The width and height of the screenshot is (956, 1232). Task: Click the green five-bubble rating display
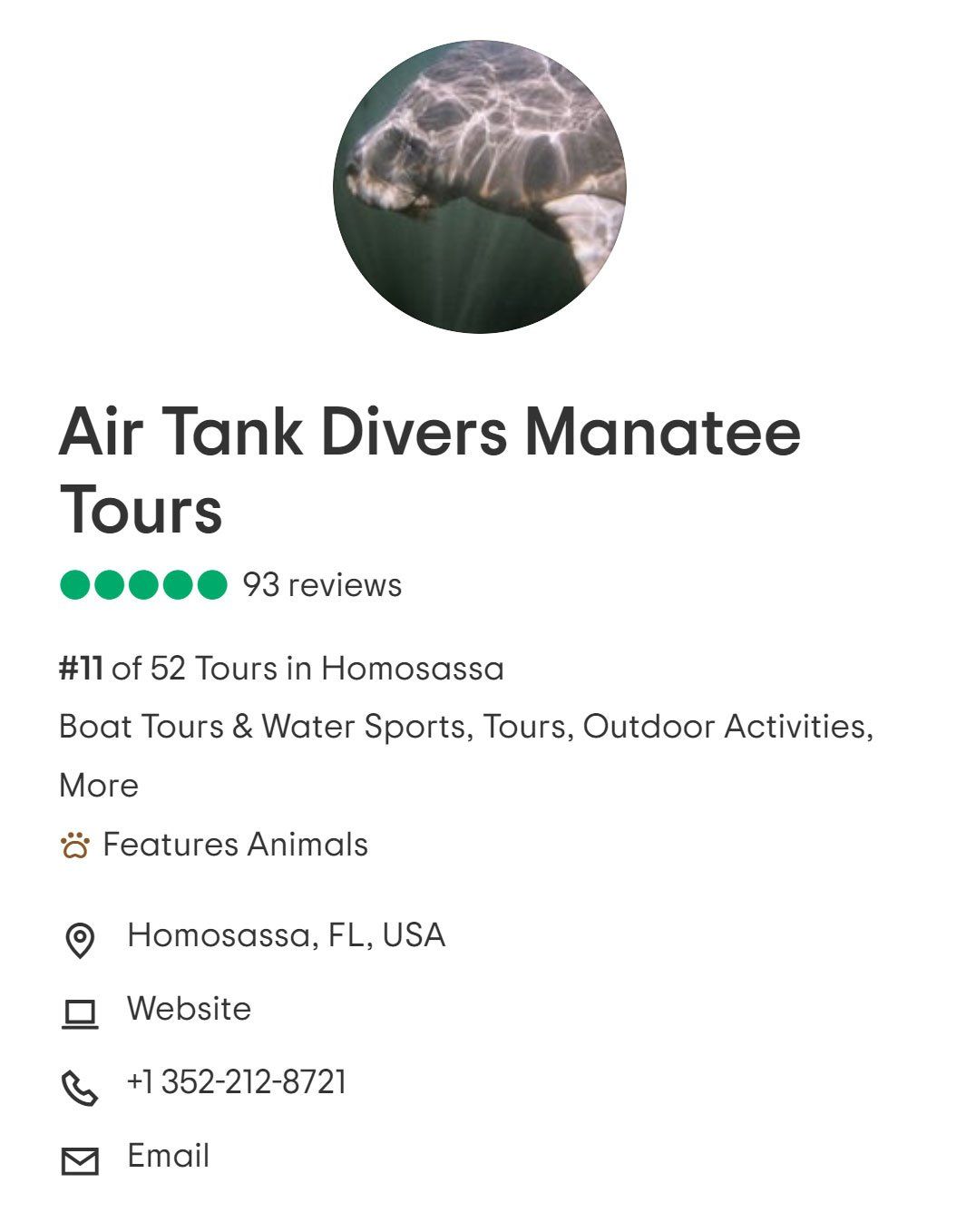[x=143, y=586]
